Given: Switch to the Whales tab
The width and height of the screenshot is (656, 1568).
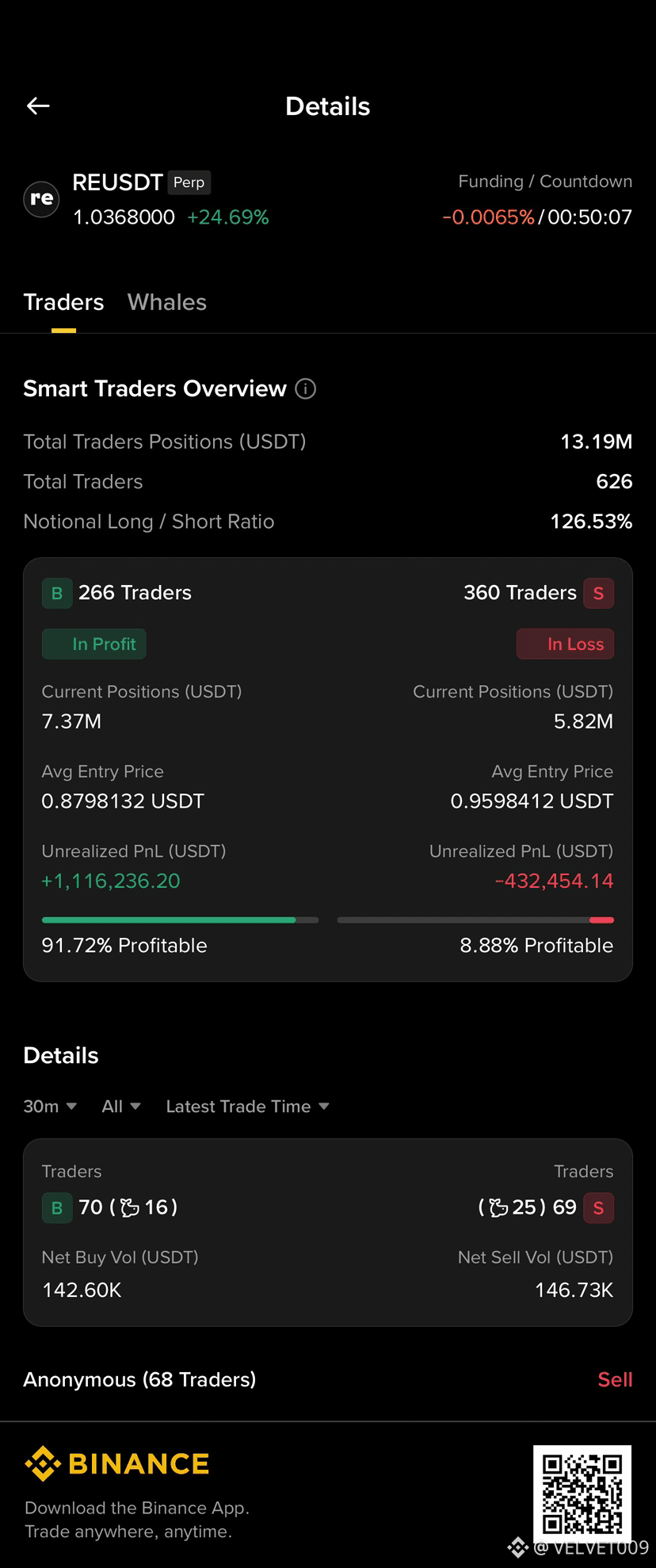Looking at the screenshot, I should point(166,302).
